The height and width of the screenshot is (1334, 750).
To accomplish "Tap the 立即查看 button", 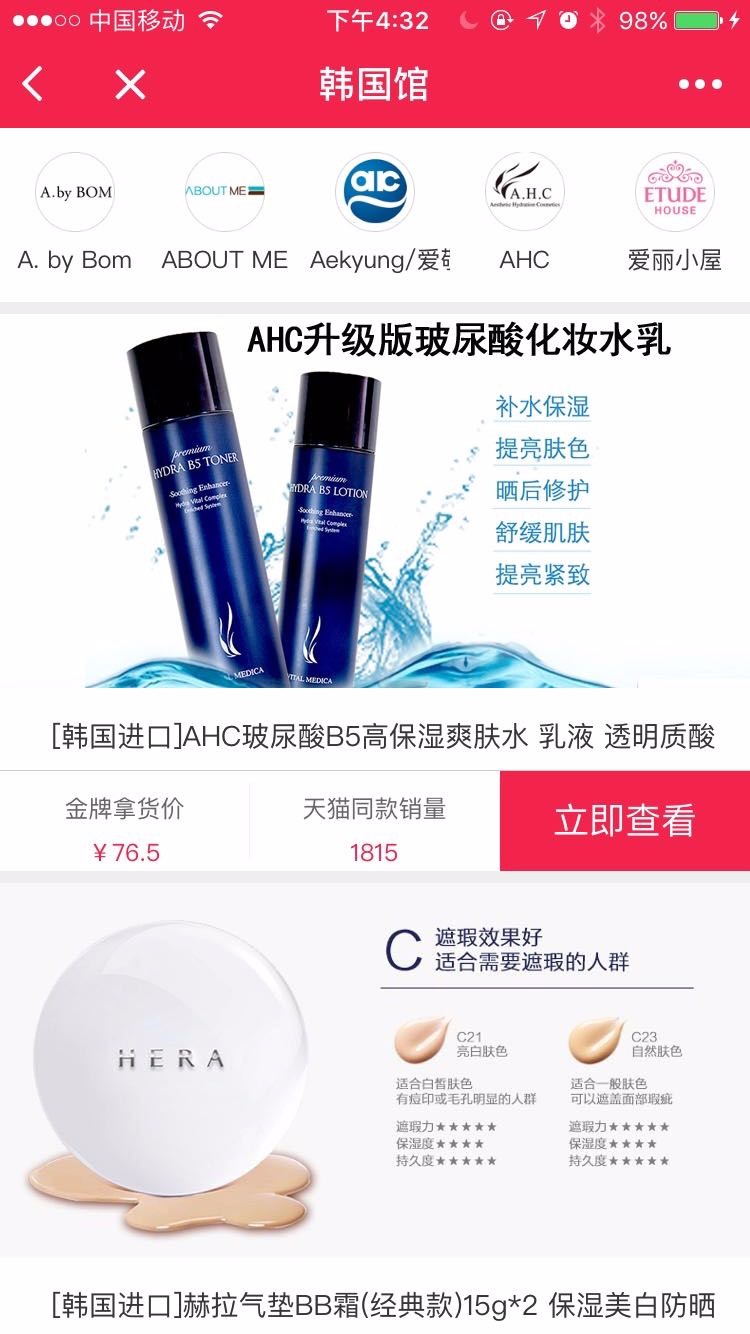I will 624,820.
